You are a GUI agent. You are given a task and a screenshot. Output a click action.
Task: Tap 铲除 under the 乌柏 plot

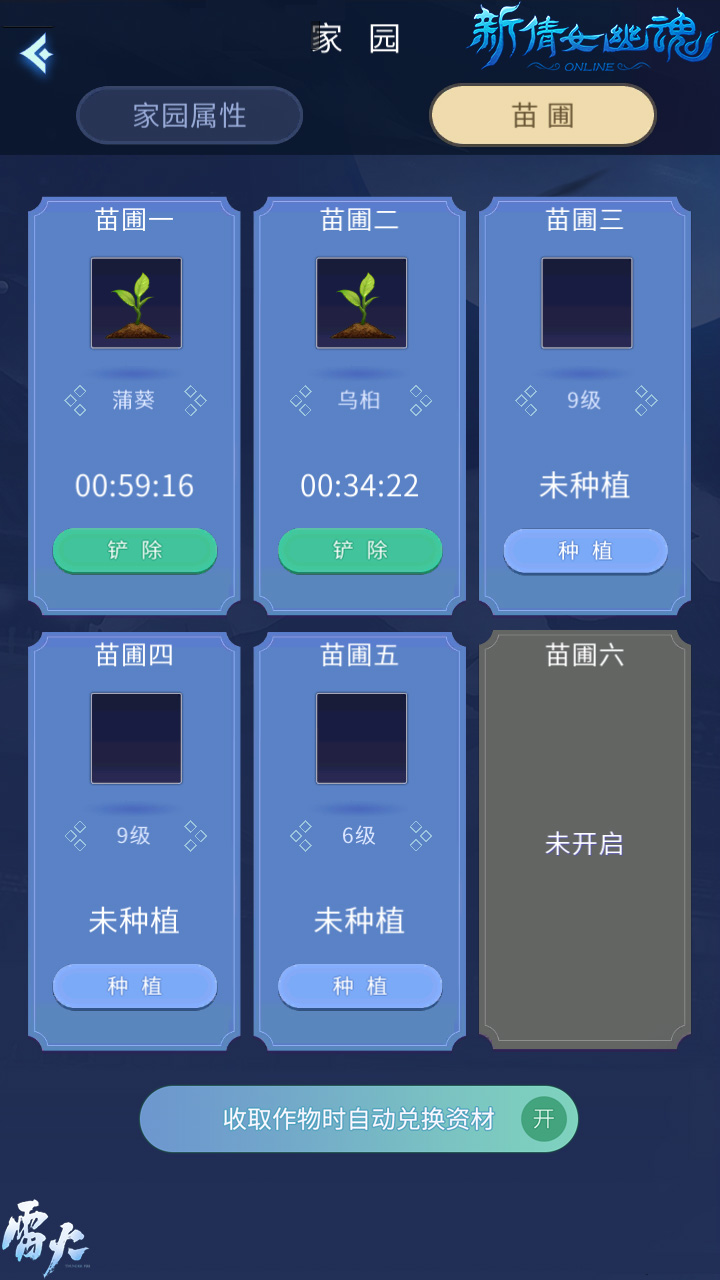(360, 550)
